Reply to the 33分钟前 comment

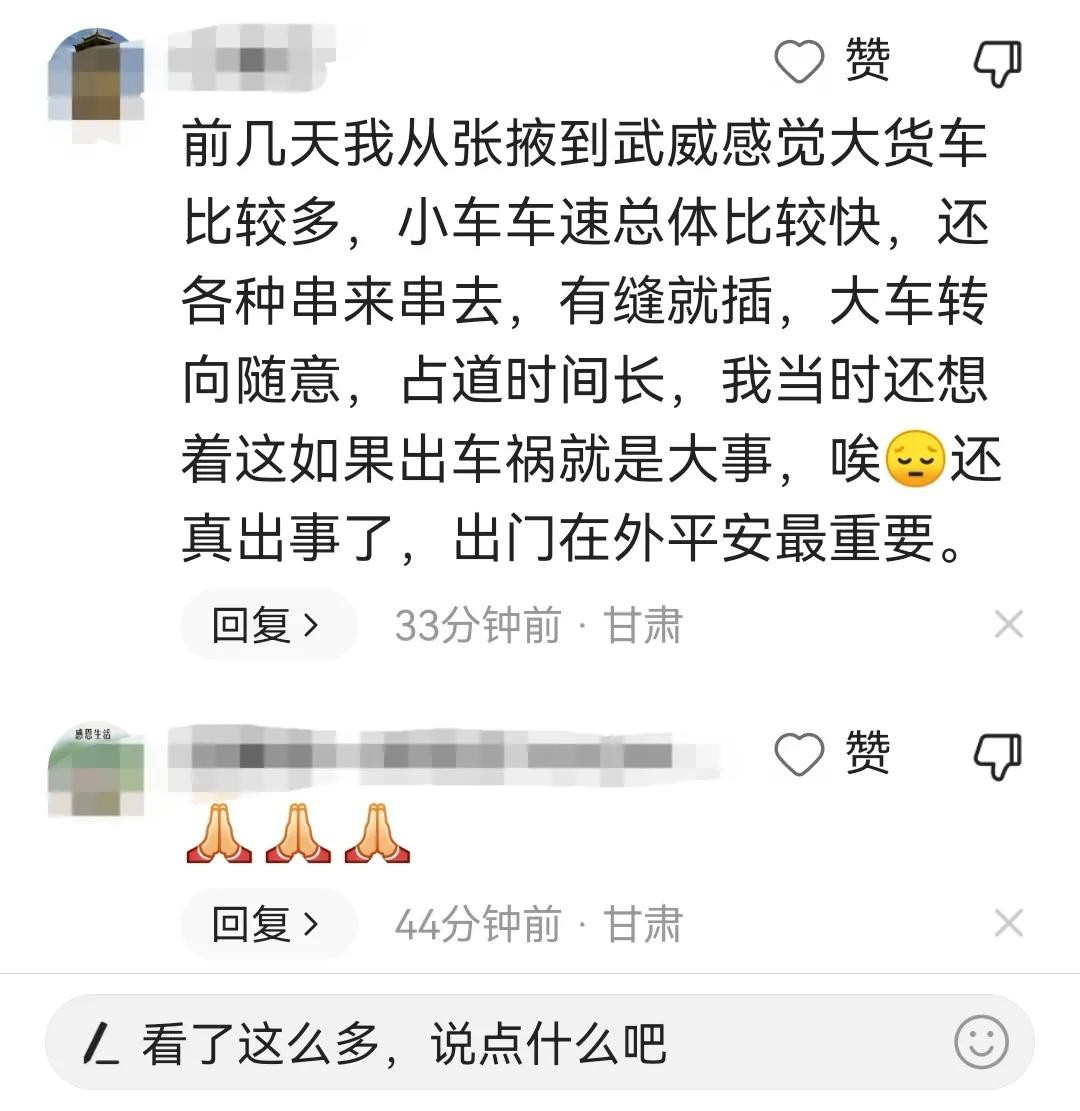(x=266, y=626)
